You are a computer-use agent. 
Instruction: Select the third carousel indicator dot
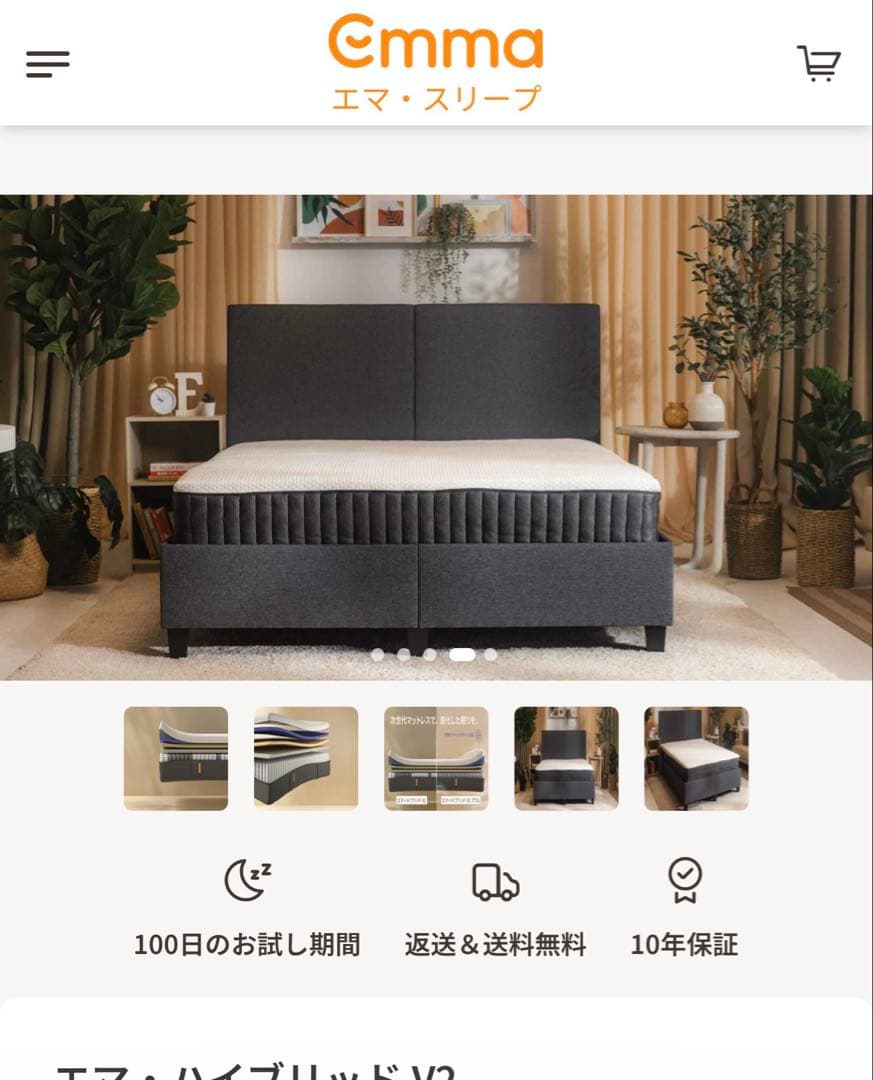pos(430,655)
